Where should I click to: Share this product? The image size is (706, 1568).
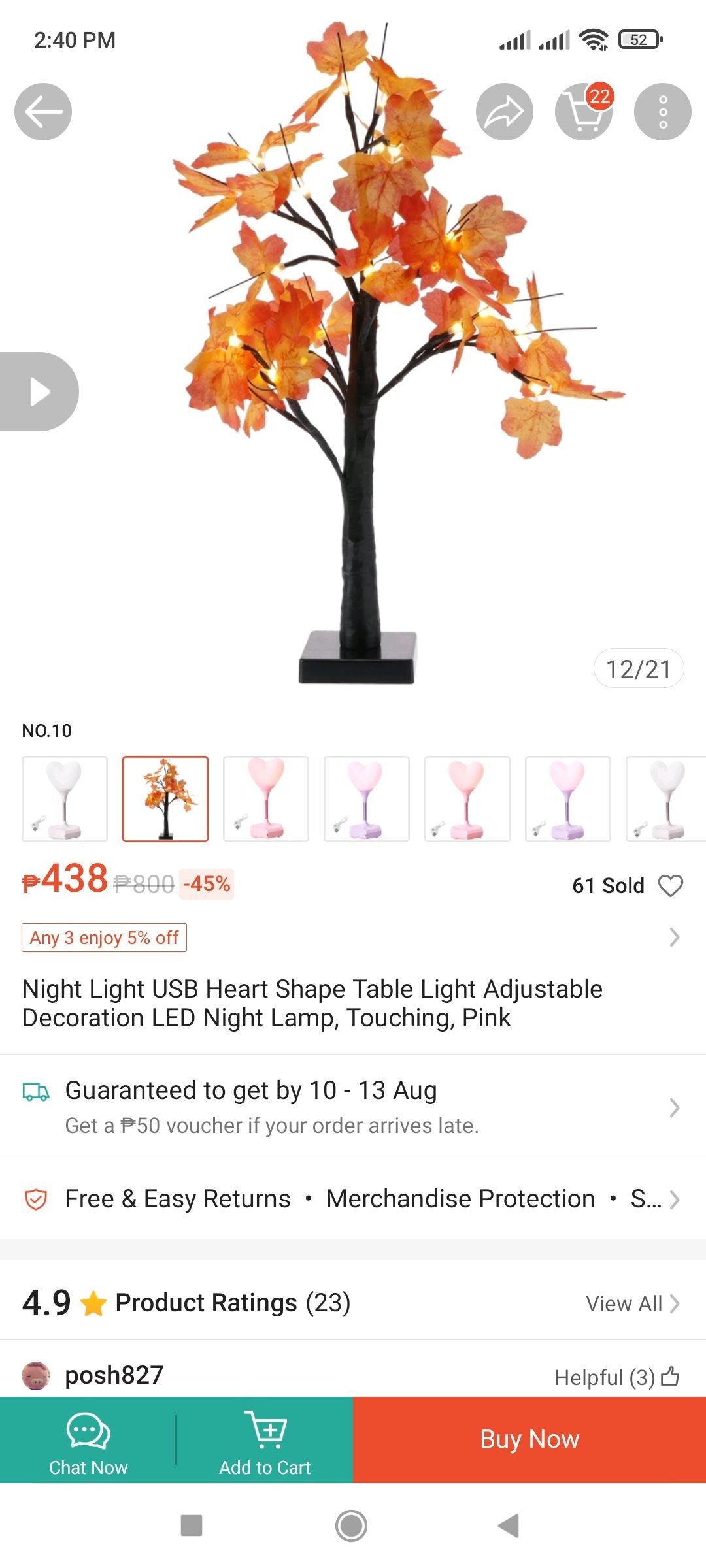(x=504, y=112)
